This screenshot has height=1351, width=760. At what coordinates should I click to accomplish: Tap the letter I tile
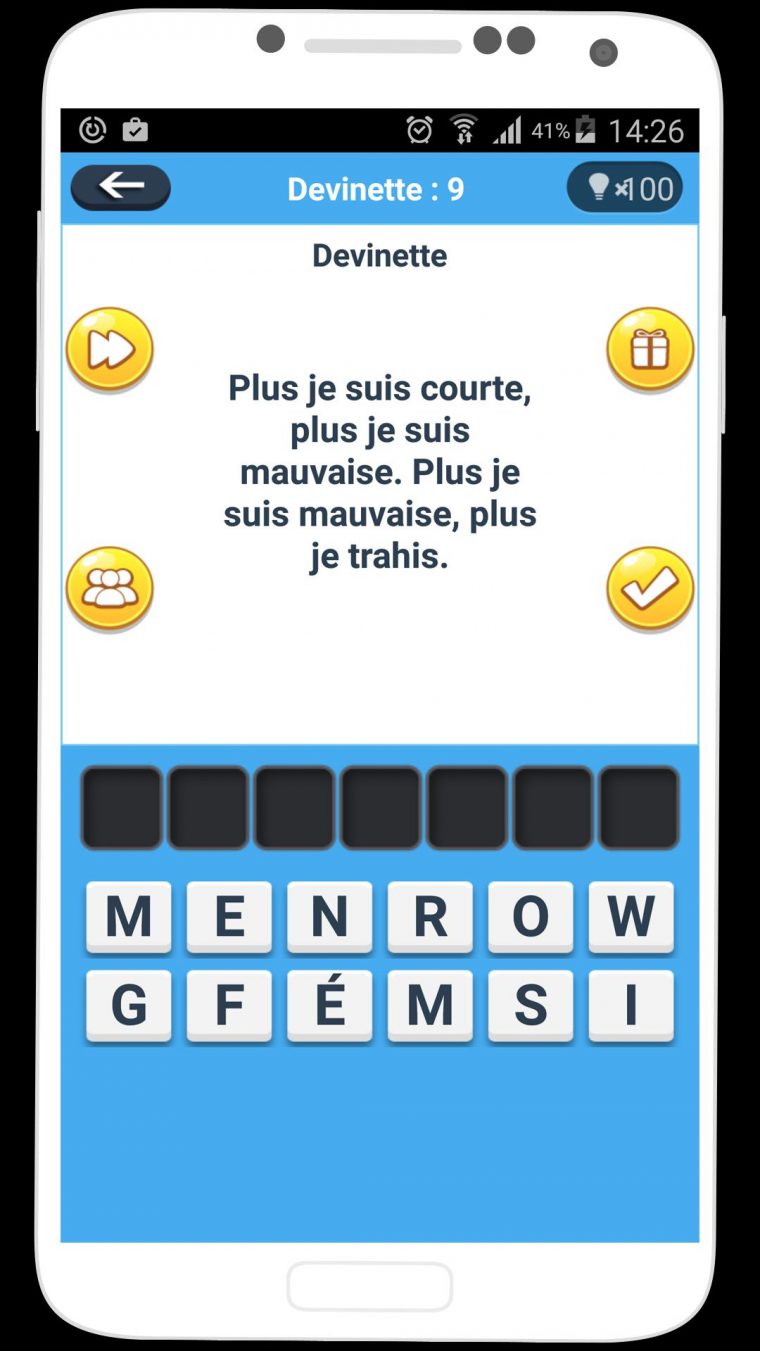tap(631, 1005)
